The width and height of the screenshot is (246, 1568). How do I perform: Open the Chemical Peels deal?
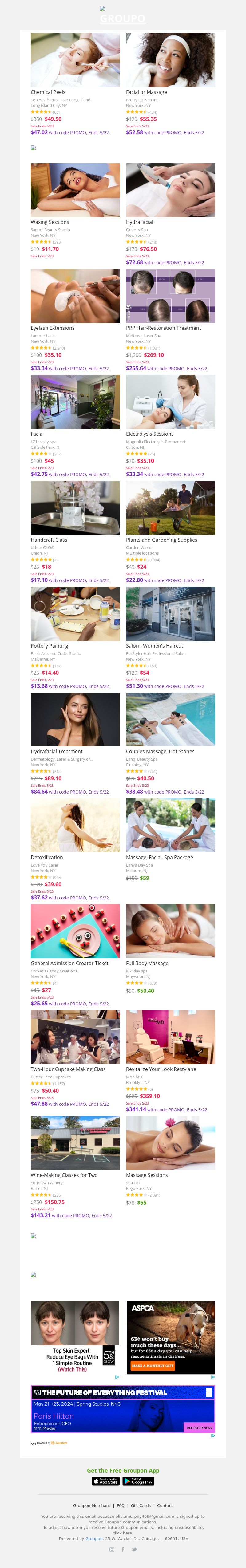tap(75, 61)
